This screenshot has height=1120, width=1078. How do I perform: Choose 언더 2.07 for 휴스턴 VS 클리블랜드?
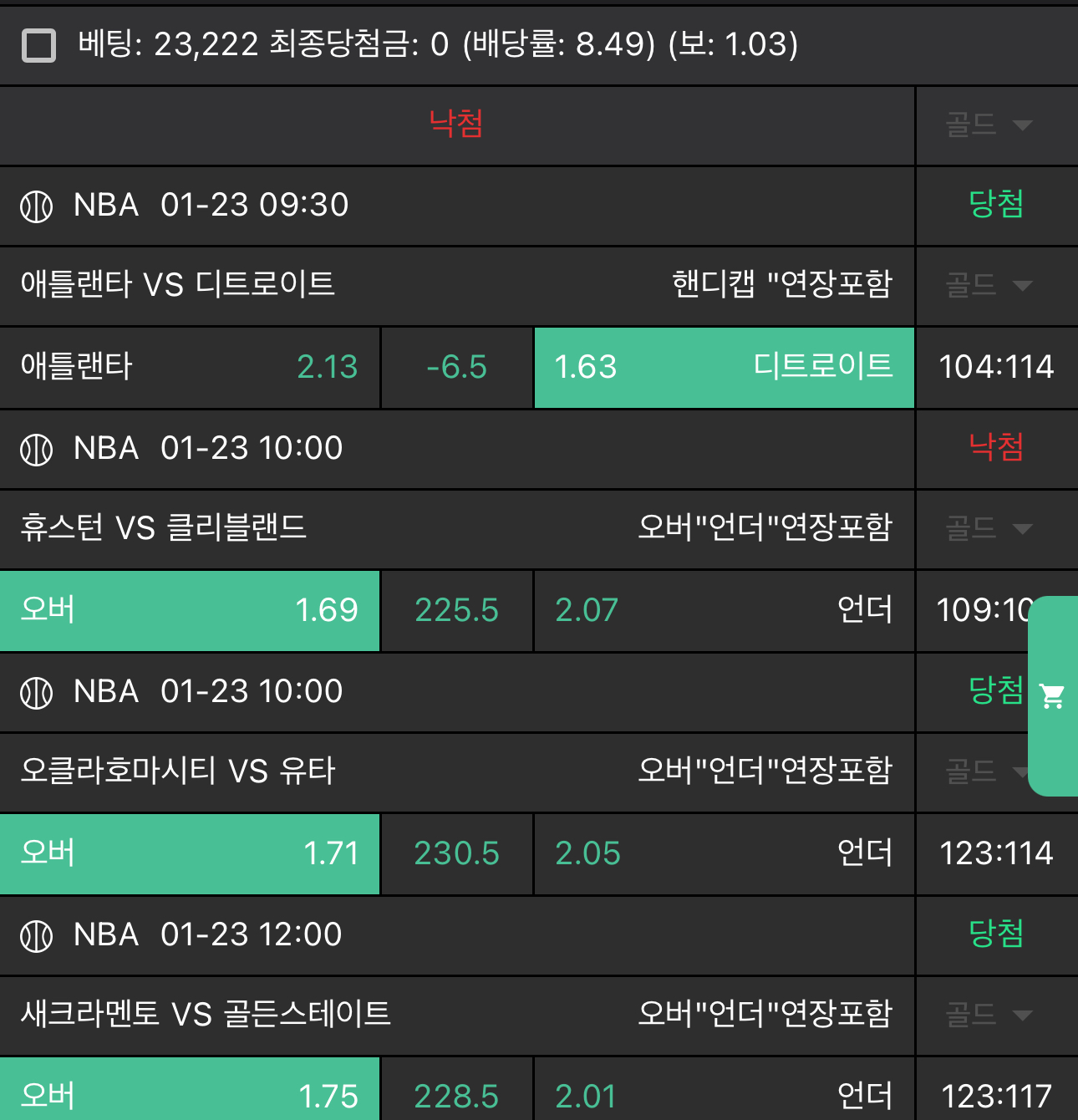pyautogui.click(x=724, y=610)
